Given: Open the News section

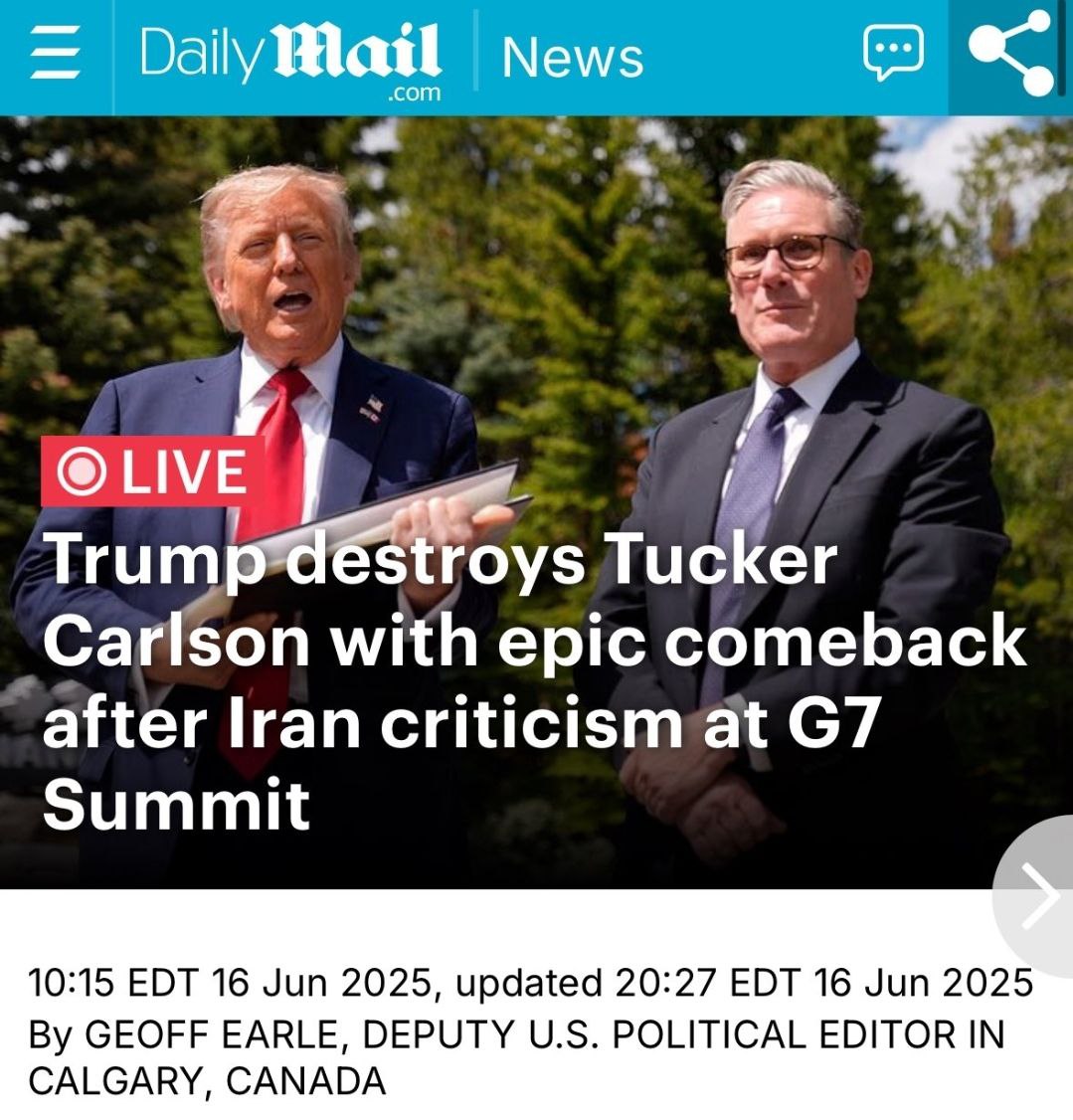Looking at the screenshot, I should [572, 57].
